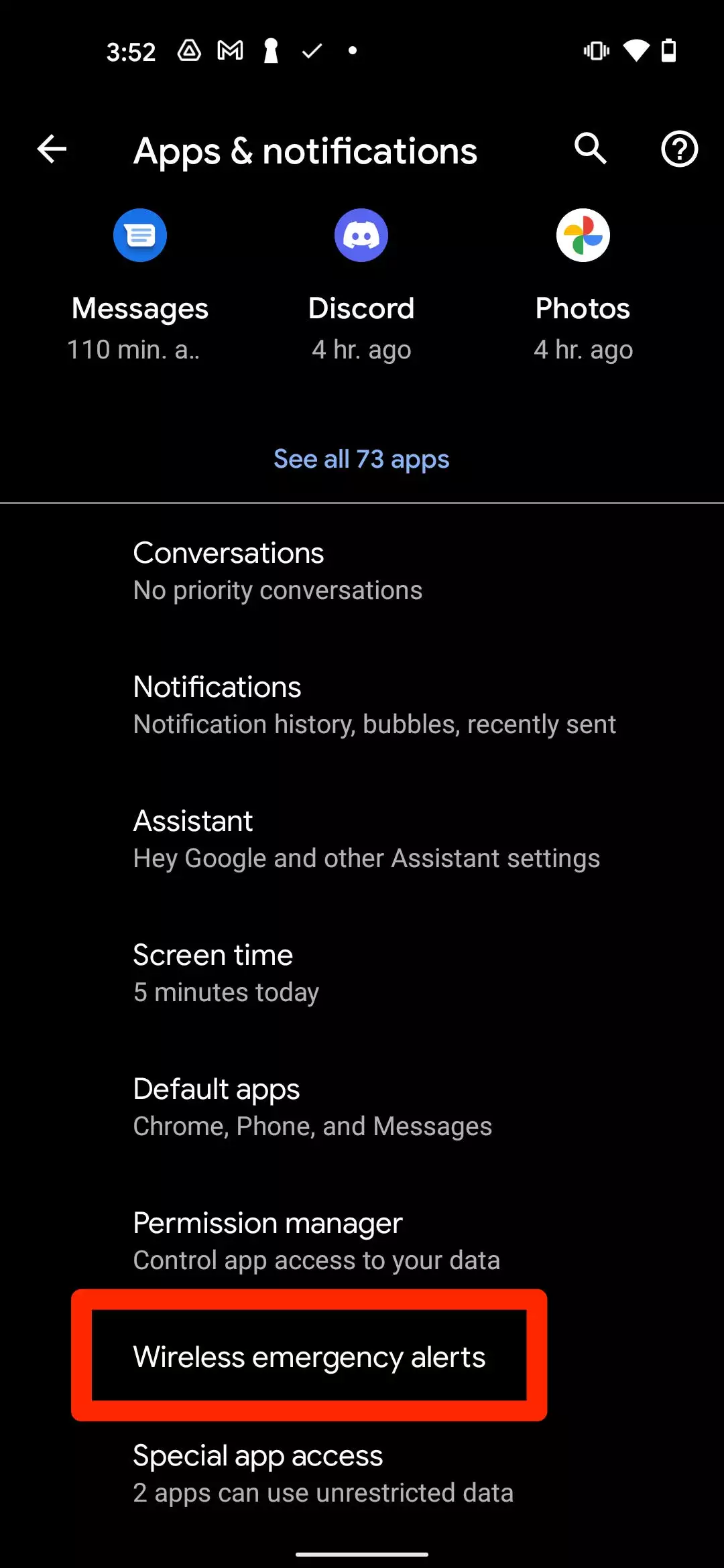Go back from Apps & notifications
724x1568 pixels.
[52, 149]
